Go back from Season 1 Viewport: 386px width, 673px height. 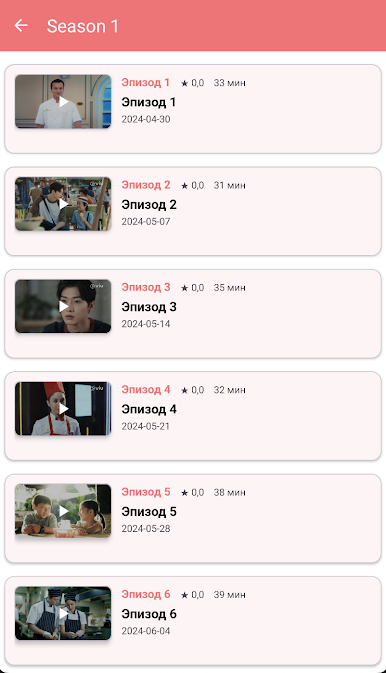coord(21,26)
